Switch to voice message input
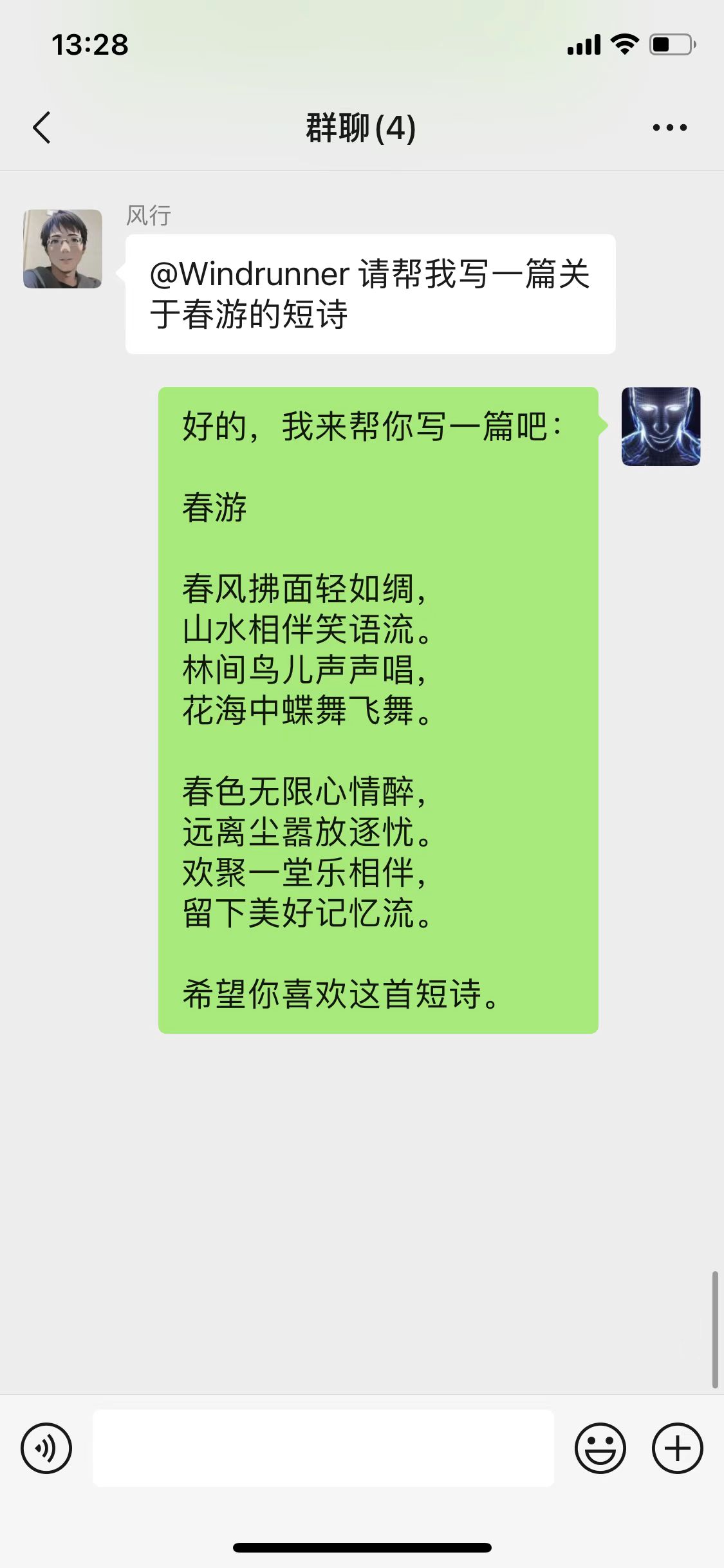This screenshot has width=724, height=1568. pyautogui.click(x=46, y=1448)
